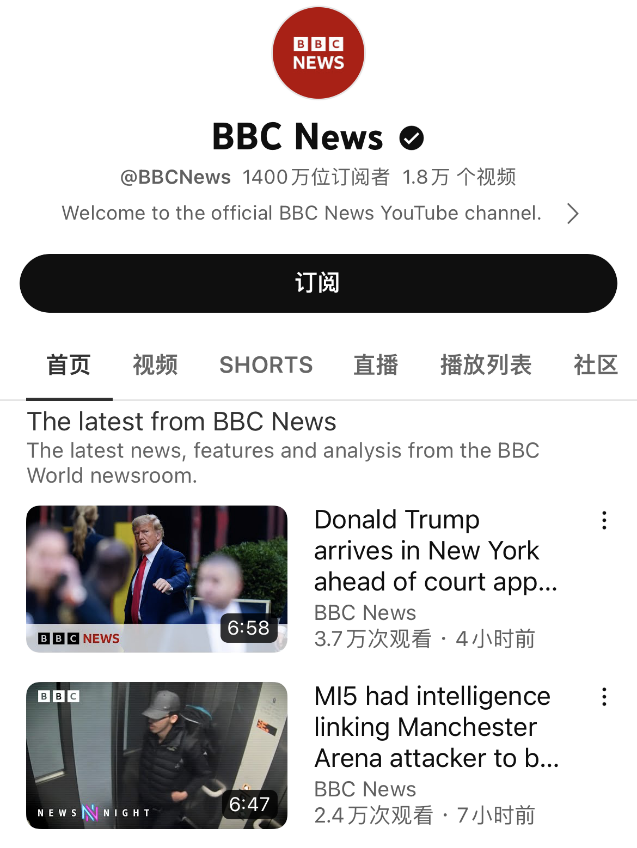Open more options for Donald Trump video

(604, 520)
